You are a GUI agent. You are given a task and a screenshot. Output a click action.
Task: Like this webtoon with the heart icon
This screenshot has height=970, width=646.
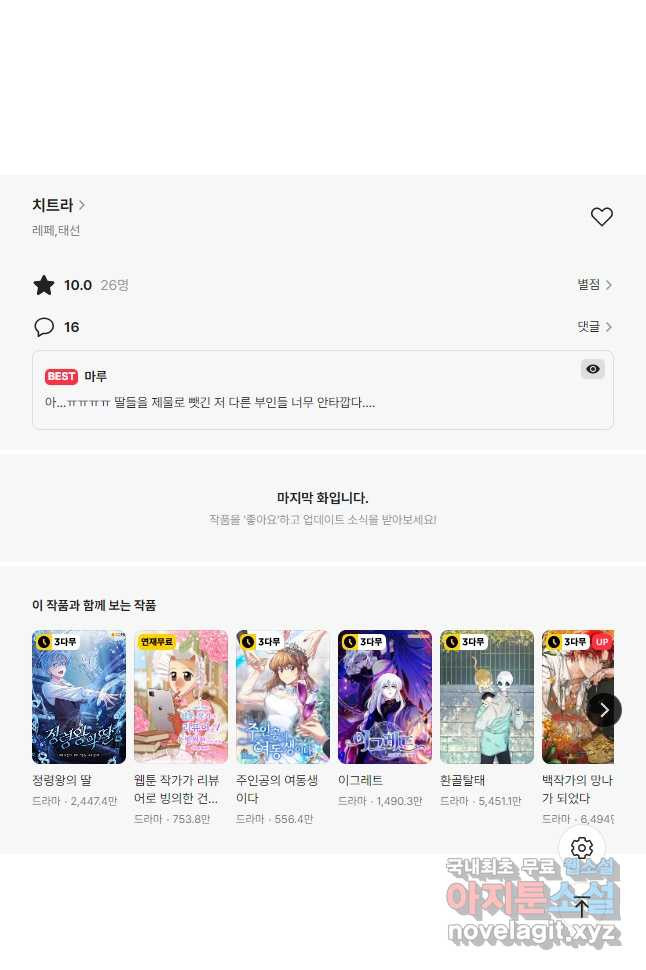[x=601, y=217]
